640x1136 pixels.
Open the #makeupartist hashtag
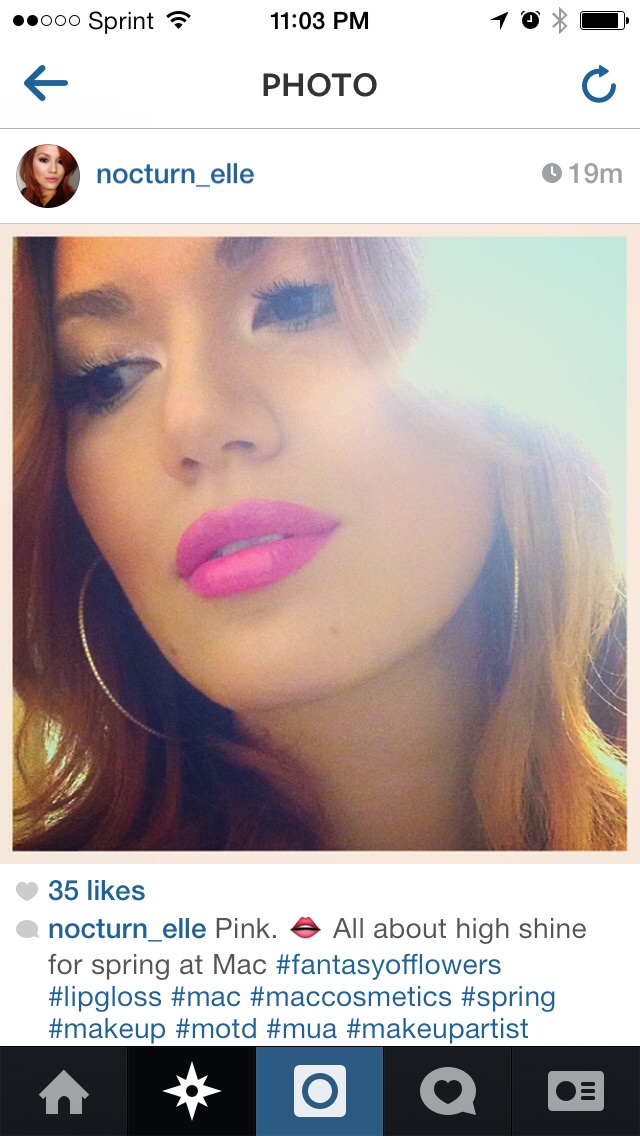pos(438,1029)
